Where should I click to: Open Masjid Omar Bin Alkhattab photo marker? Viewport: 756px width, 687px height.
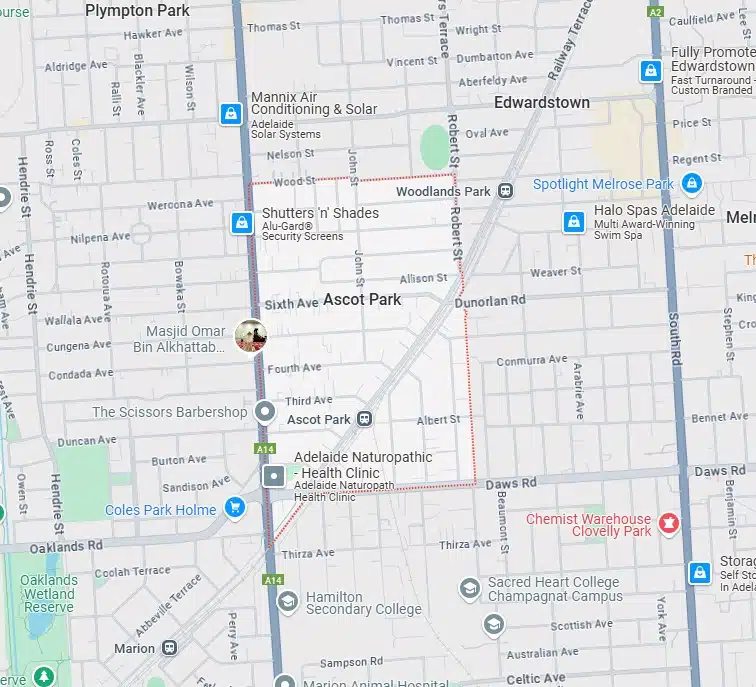(250, 336)
